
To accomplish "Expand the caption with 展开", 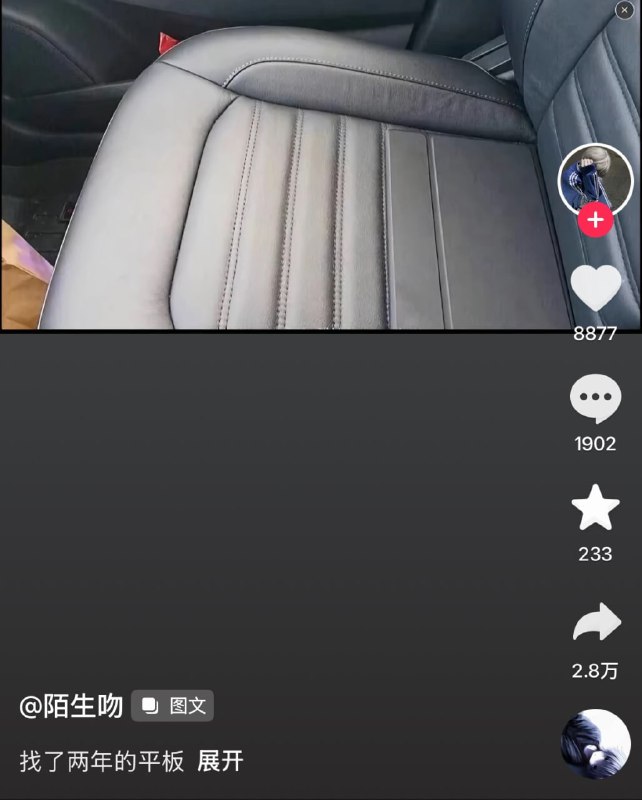I will (220, 761).
